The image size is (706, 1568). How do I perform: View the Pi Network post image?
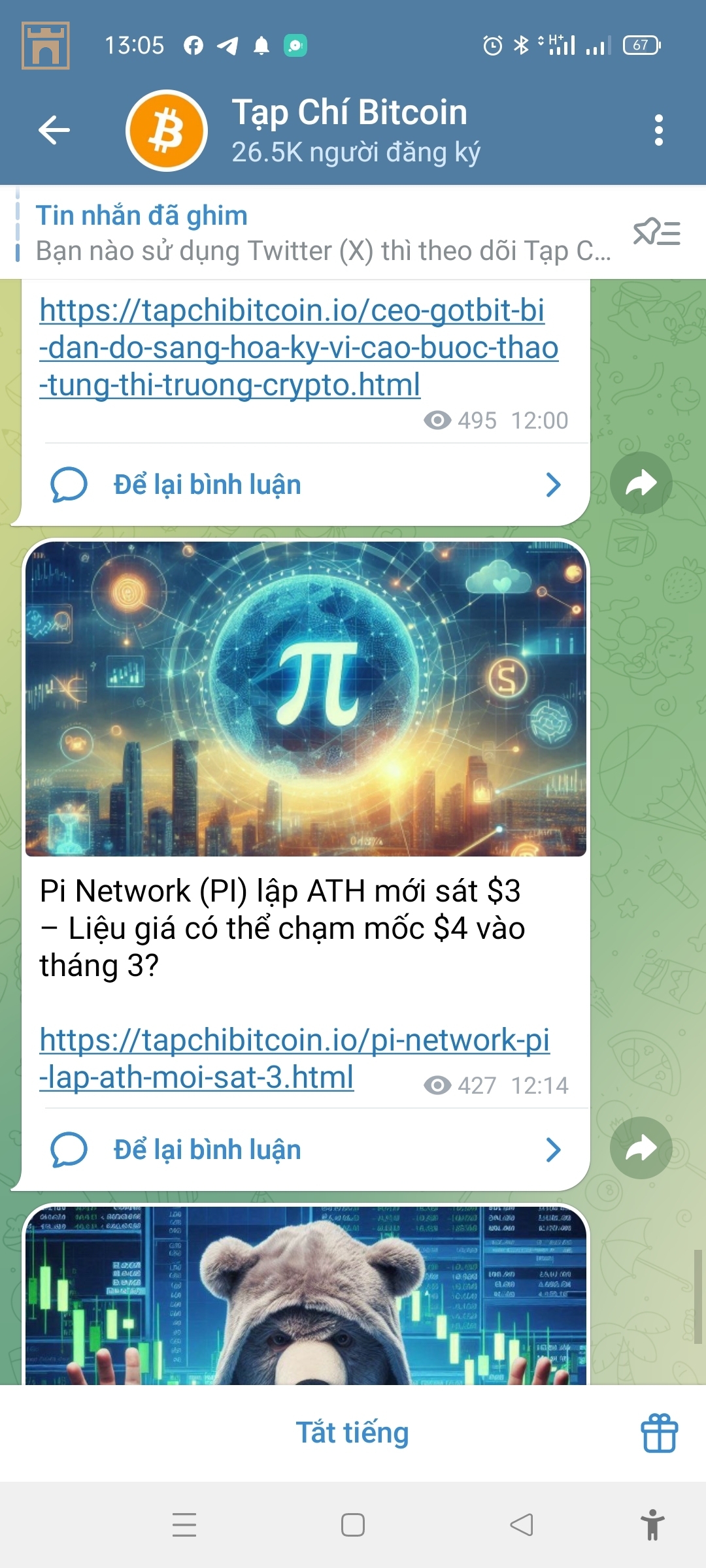tap(305, 698)
